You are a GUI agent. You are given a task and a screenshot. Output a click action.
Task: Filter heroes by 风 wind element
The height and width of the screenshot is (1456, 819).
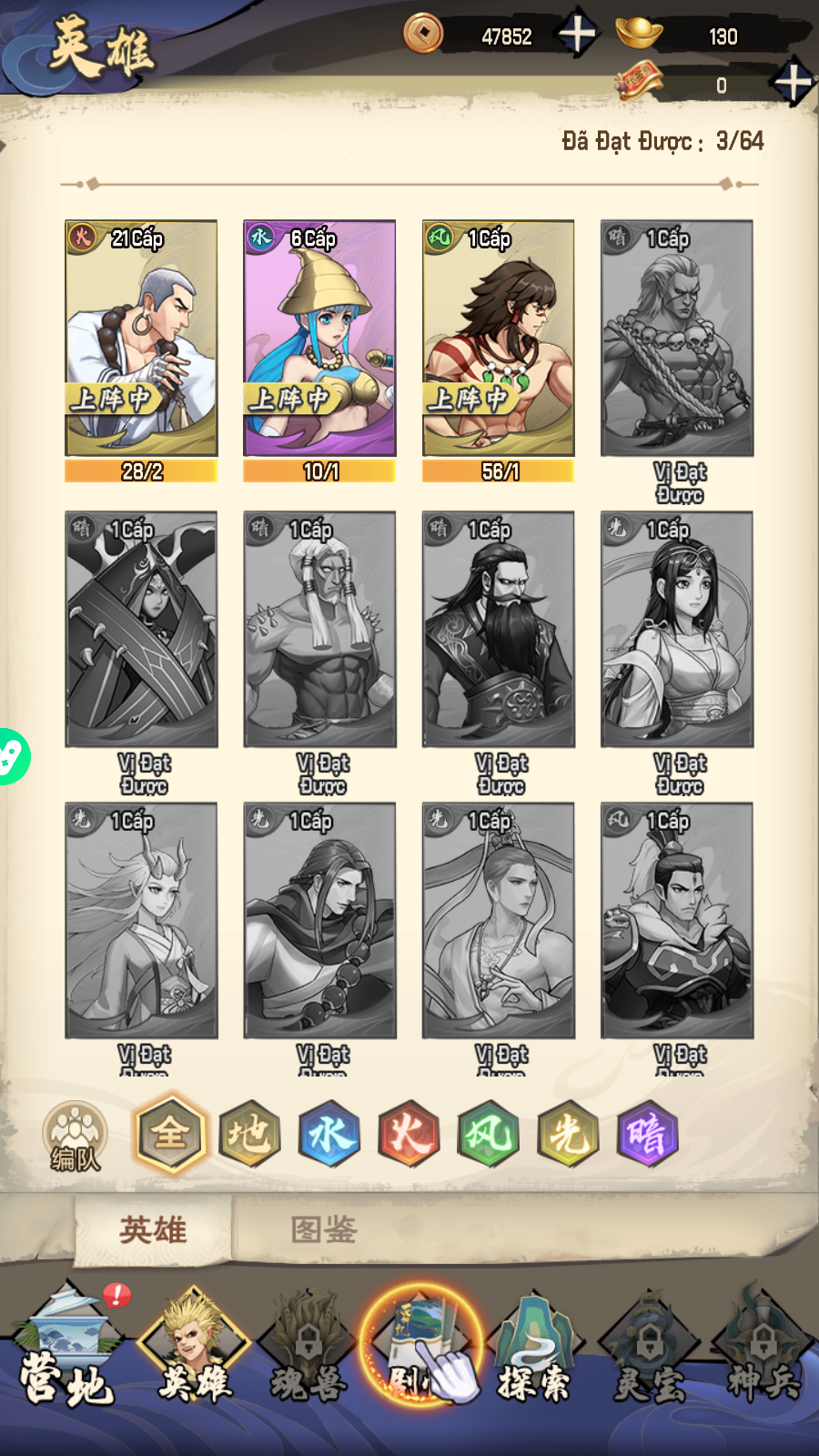point(489,1134)
